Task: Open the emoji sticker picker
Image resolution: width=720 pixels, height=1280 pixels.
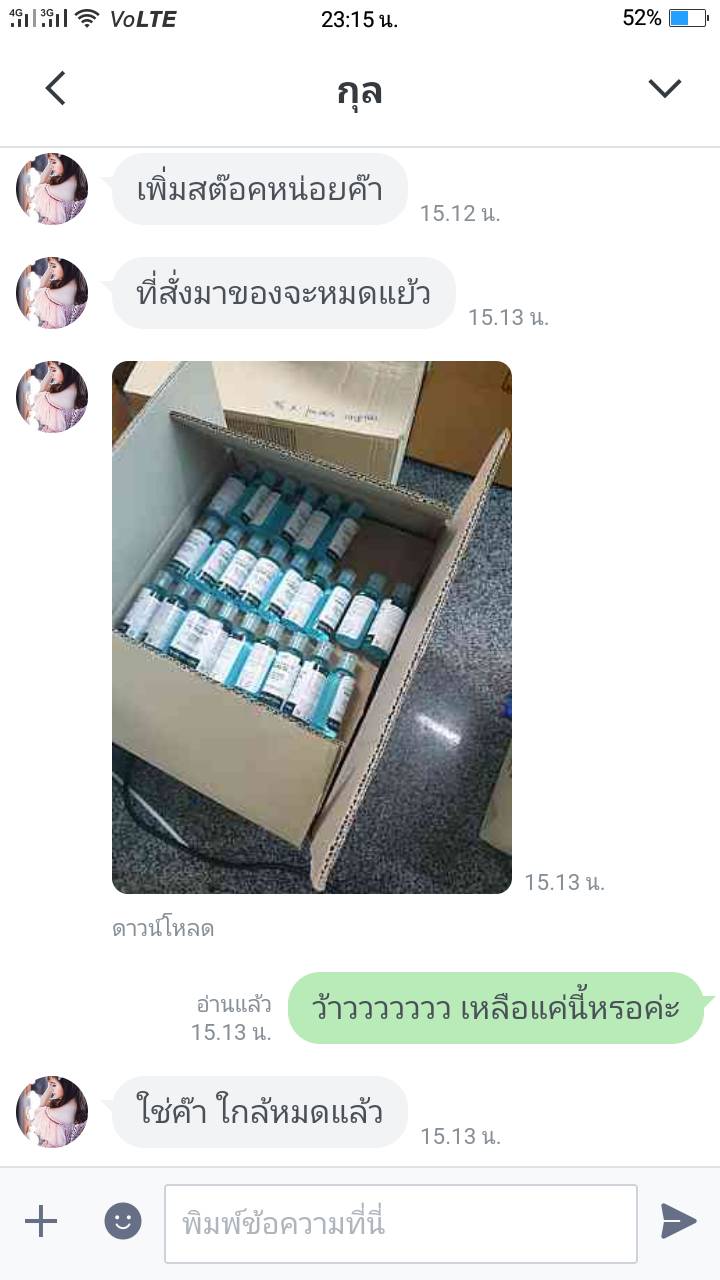Action: click(123, 1221)
